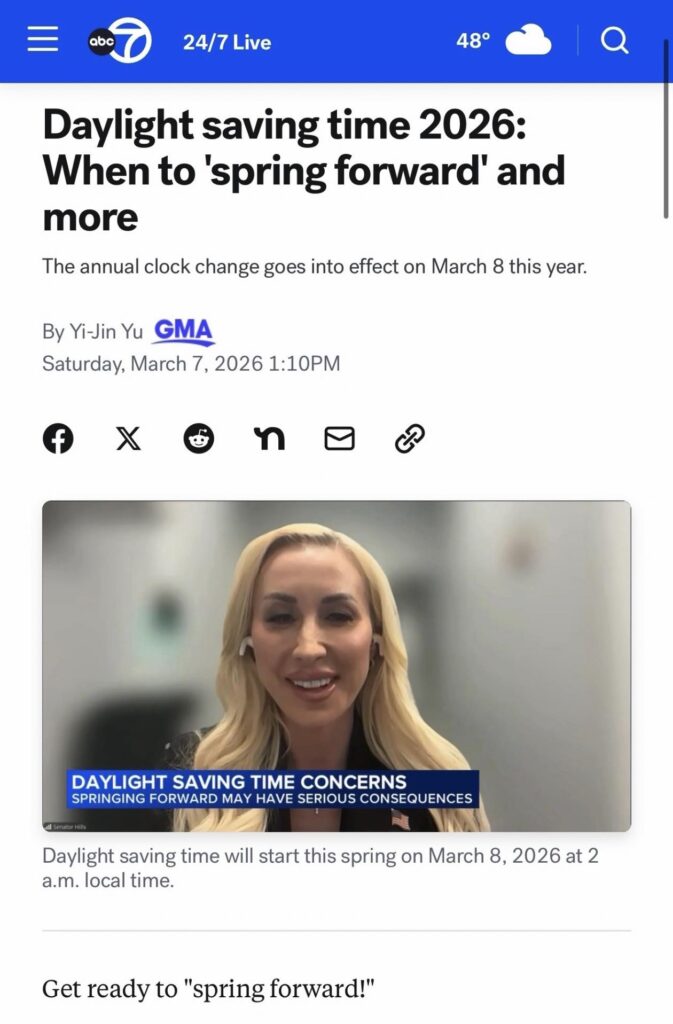Open the search magnifier

(616, 41)
